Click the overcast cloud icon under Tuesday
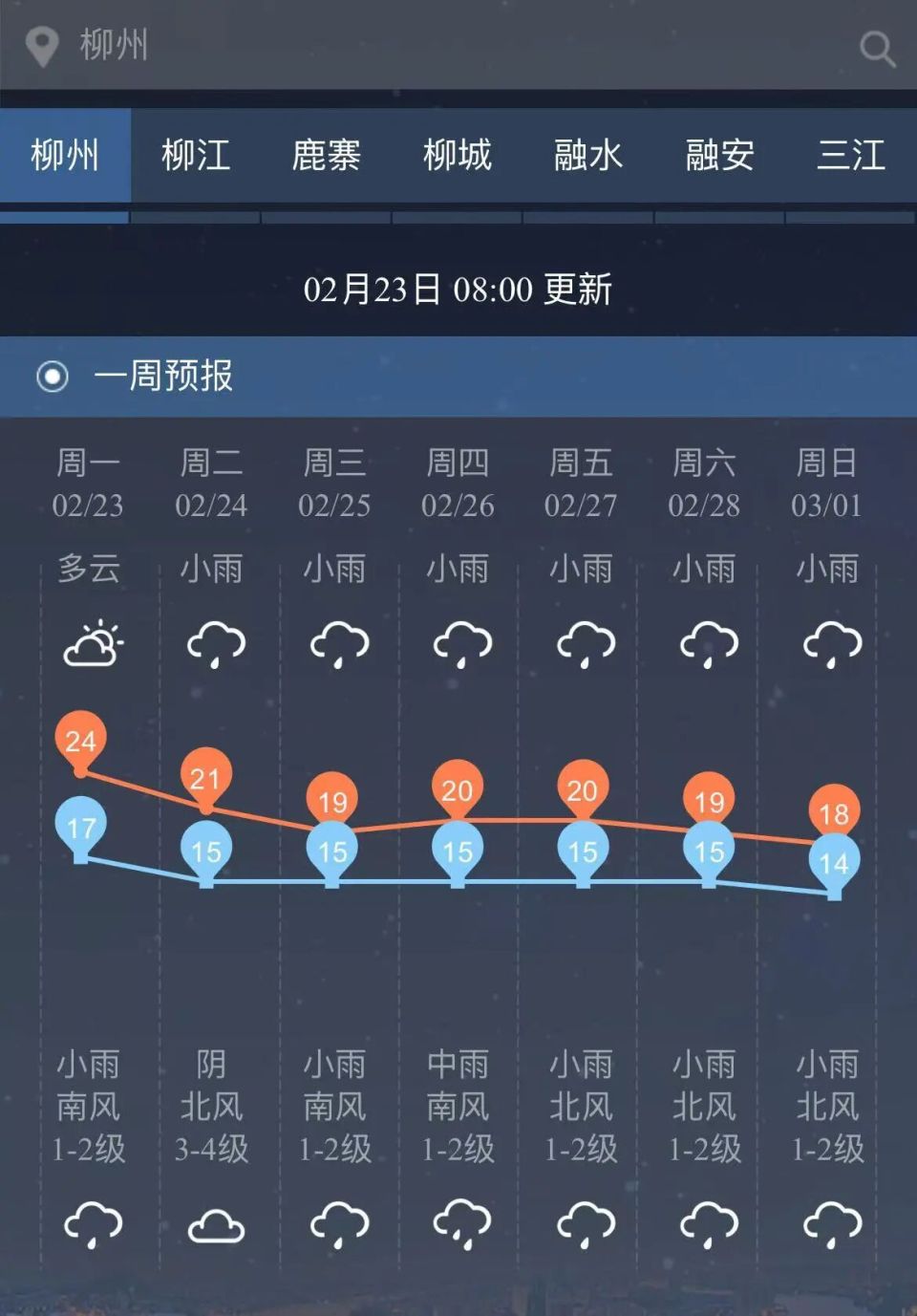Viewport: 917px width, 1316px height. pos(214,1226)
